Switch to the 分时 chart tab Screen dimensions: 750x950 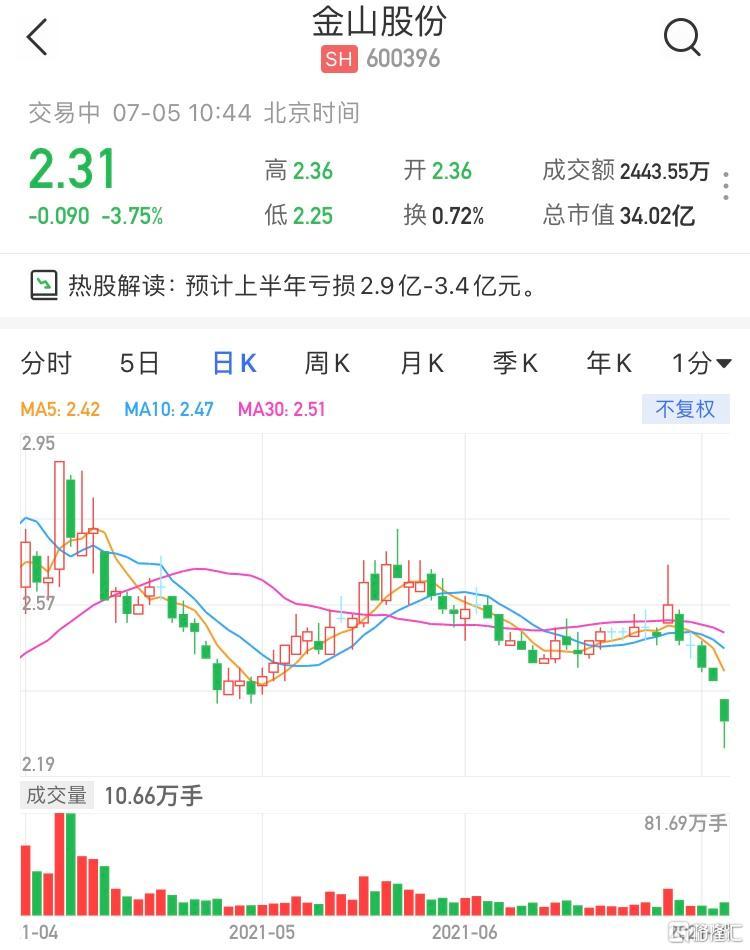46,363
